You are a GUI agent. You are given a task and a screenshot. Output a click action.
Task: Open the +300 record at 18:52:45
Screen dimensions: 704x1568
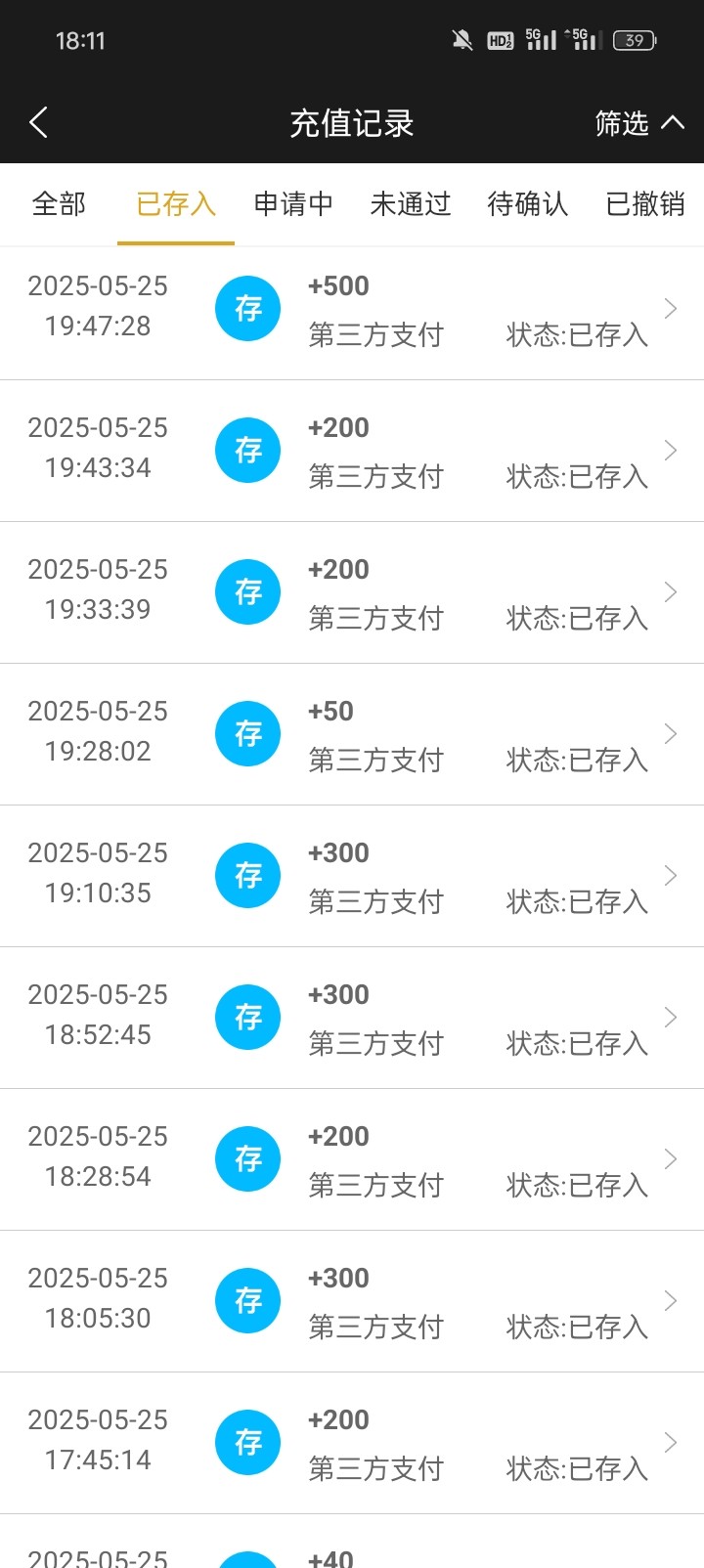pyautogui.click(x=352, y=1018)
